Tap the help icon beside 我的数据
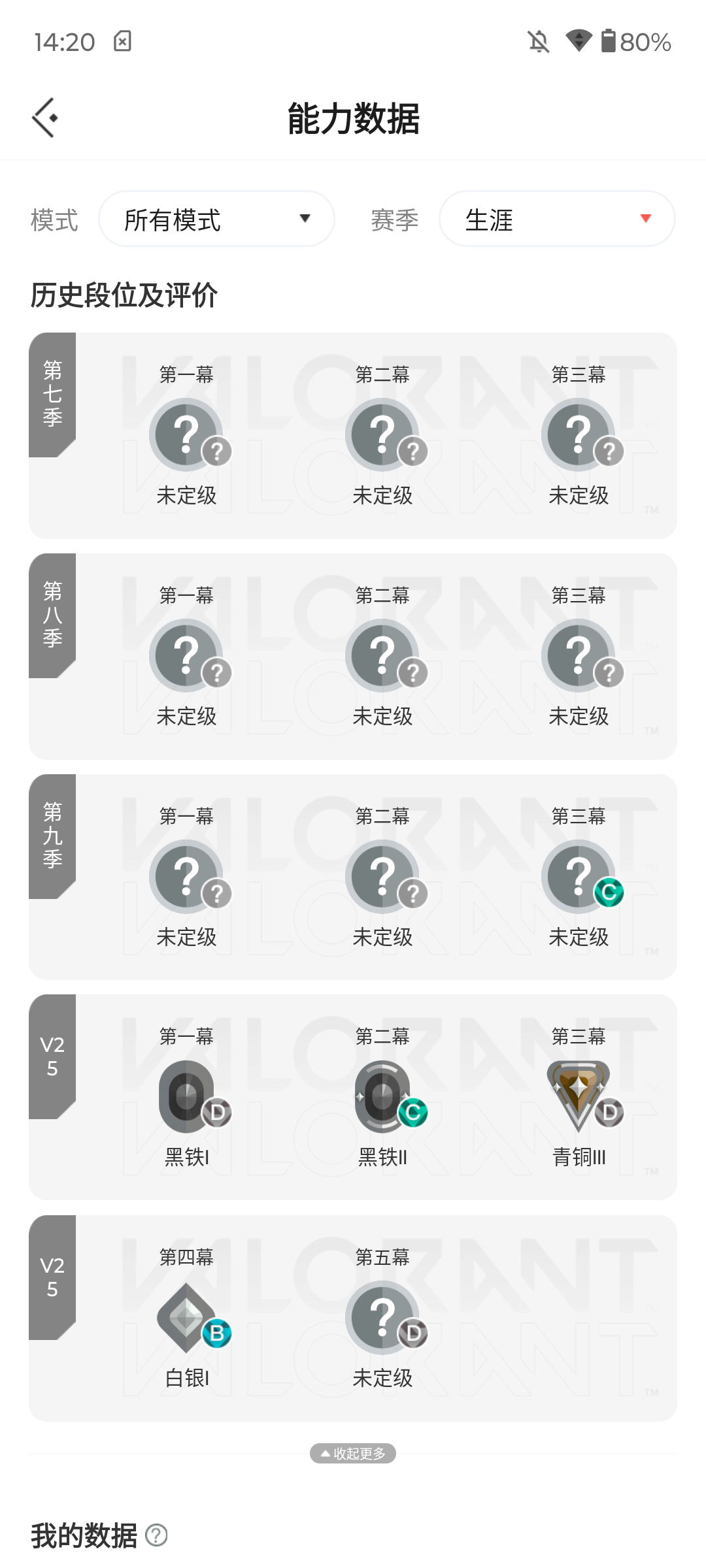706x1568 pixels. pyautogui.click(x=156, y=1535)
